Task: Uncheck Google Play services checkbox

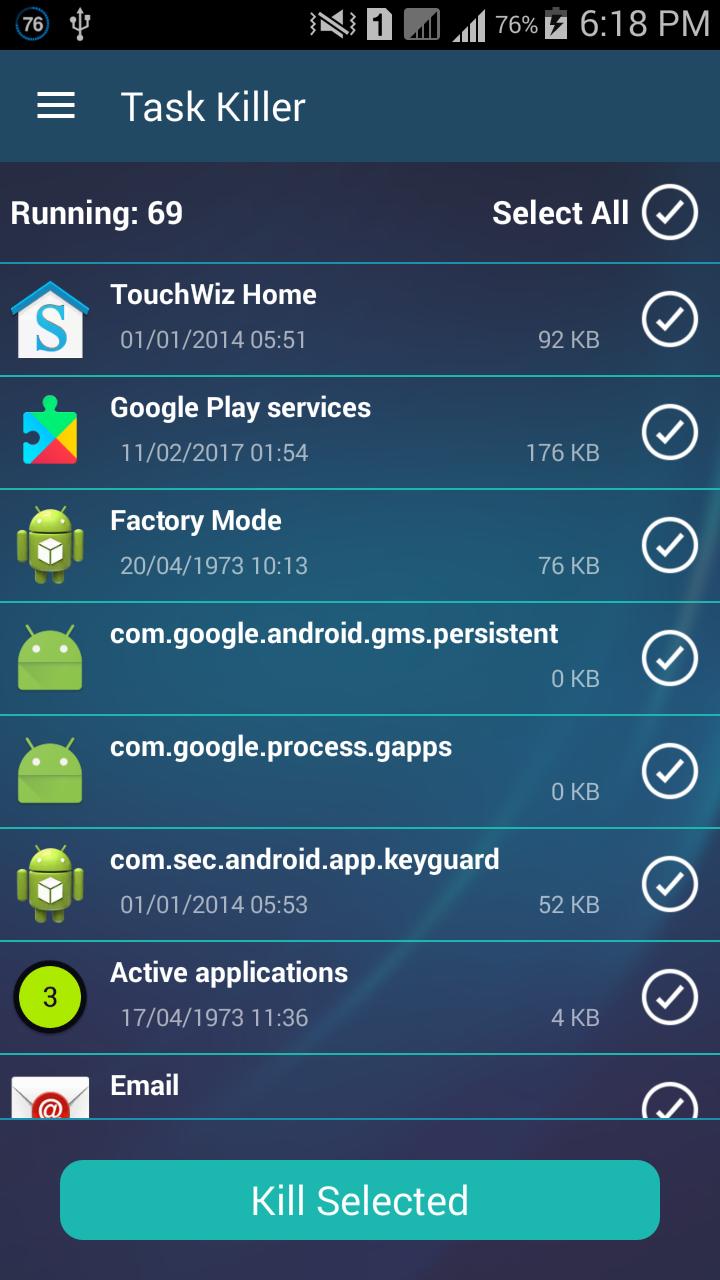Action: click(669, 432)
